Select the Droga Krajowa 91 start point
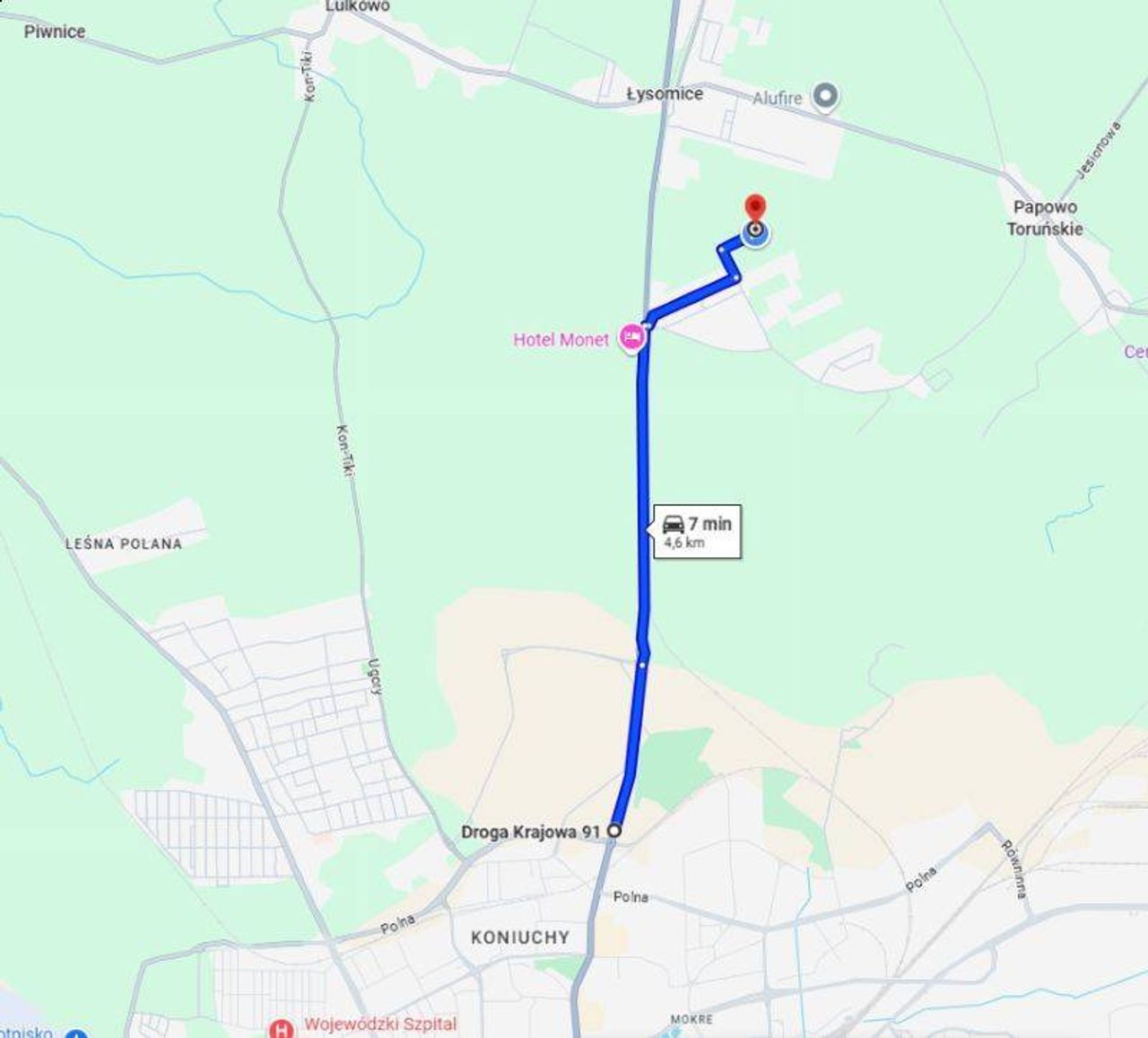Screen dimensions: 1148x1038 click(x=614, y=832)
